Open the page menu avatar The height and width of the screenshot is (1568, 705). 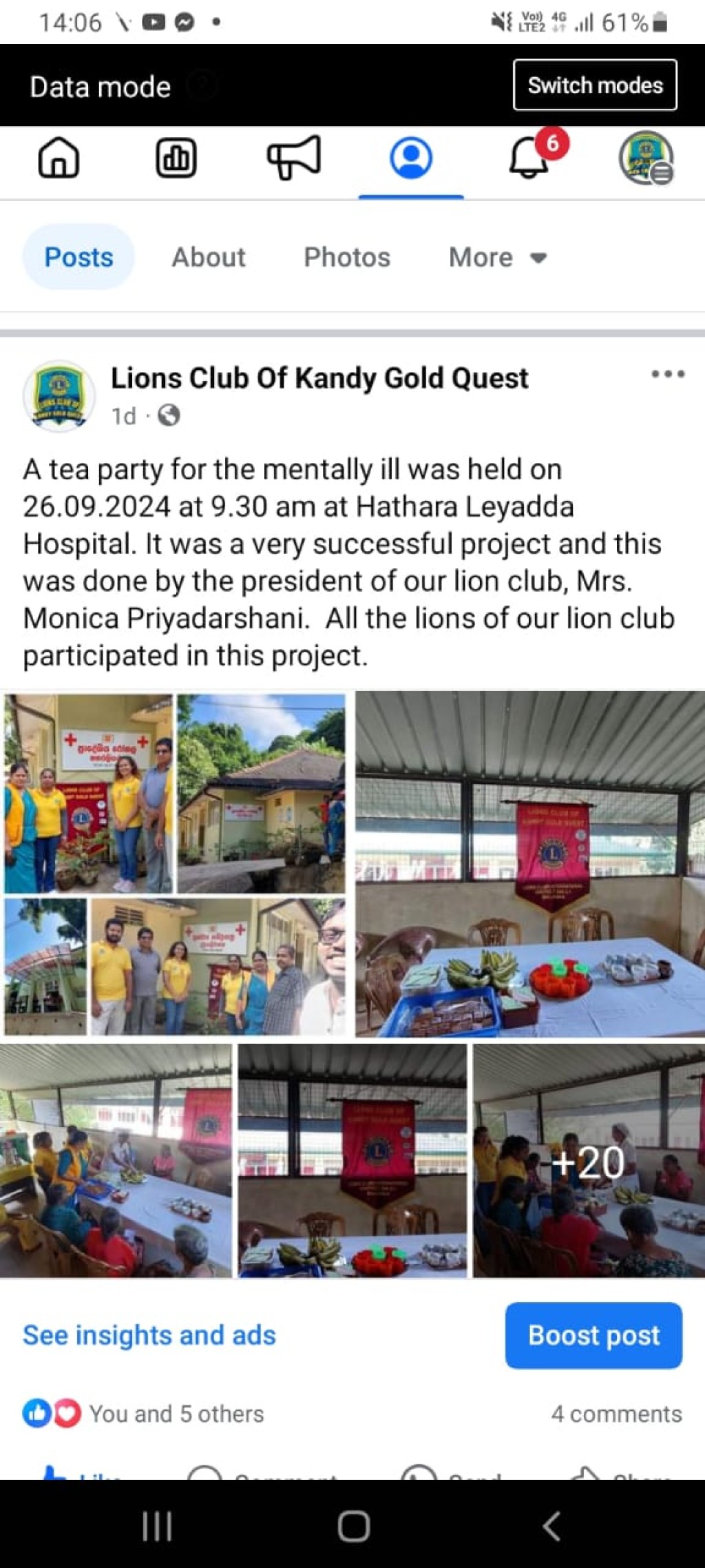646,158
